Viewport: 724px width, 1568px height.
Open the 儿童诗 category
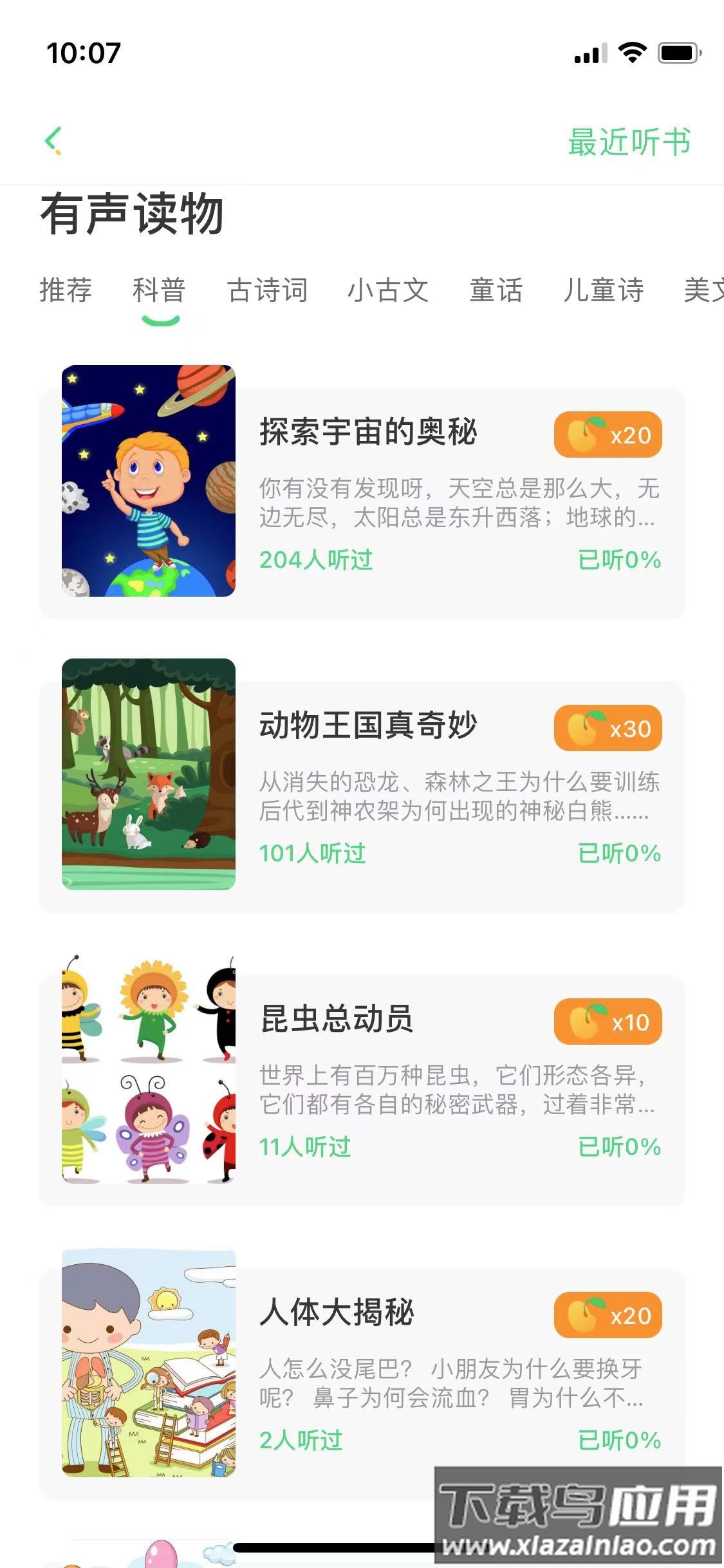click(x=604, y=291)
